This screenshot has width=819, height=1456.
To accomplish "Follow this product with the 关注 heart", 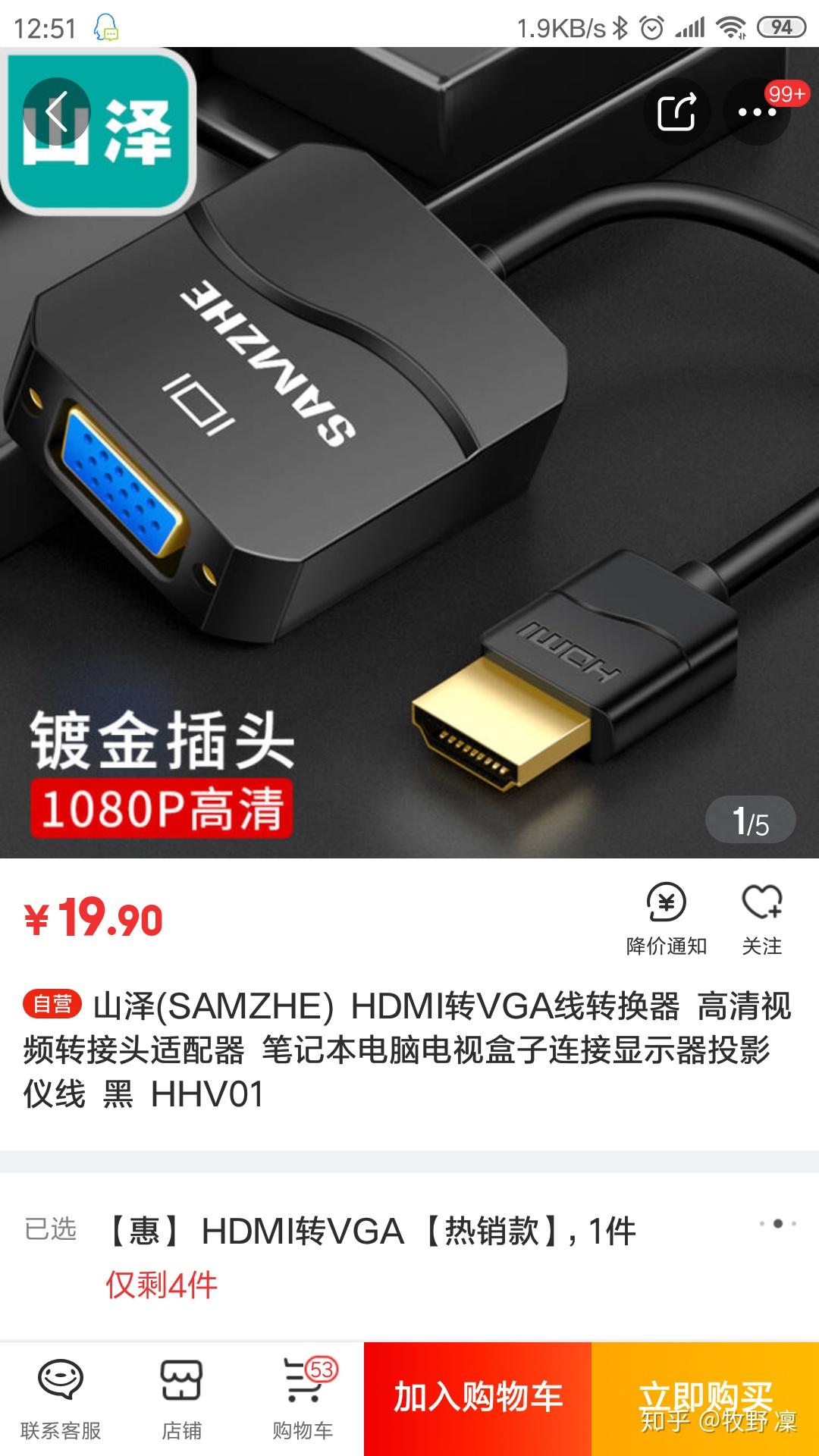I will 761,919.
